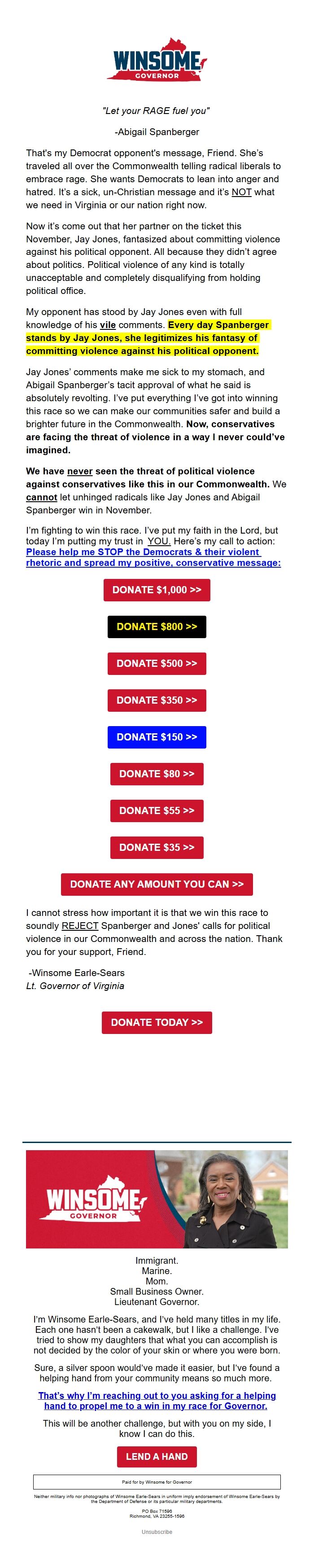
Task: Open the 'reaching out to you' helping hand link
Action: click(x=157, y=1400)
